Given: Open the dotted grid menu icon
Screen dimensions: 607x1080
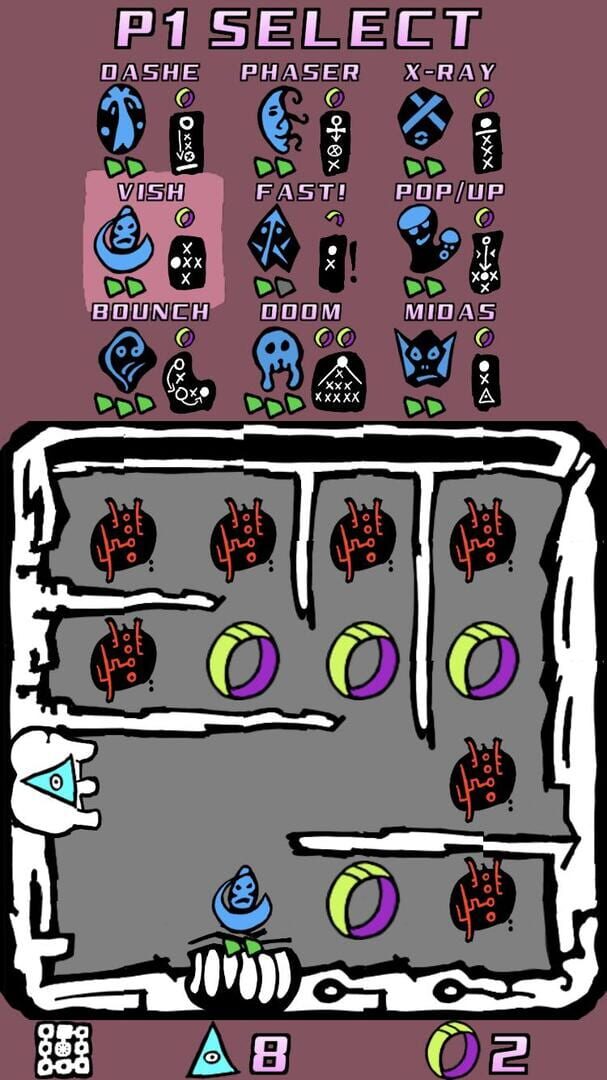Looking at the screenshot, I should coord(63,1050).
